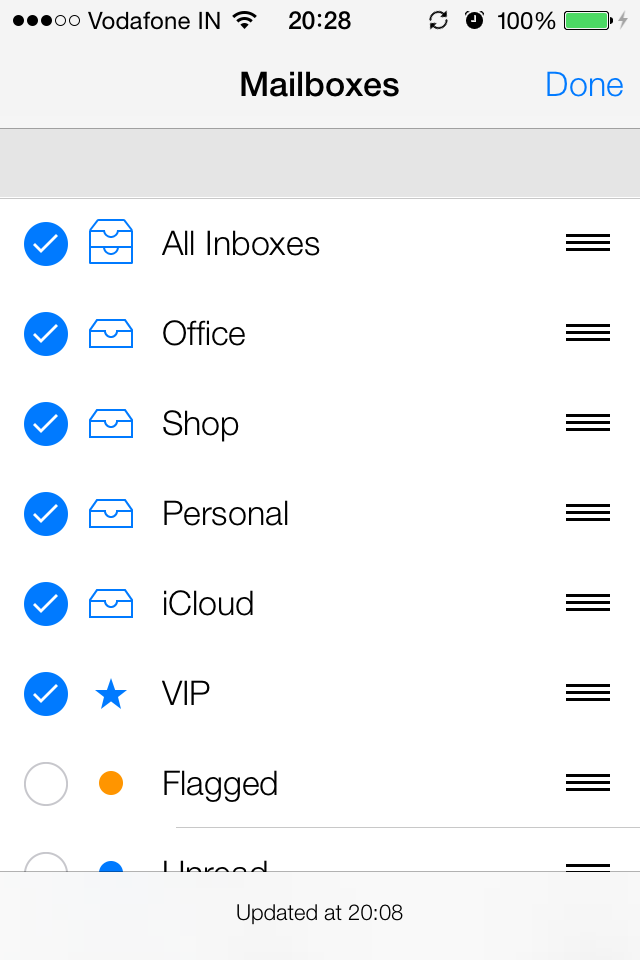Enable the Flagged mailbox
Screen dimensions: 640x960
click(46, 784)
